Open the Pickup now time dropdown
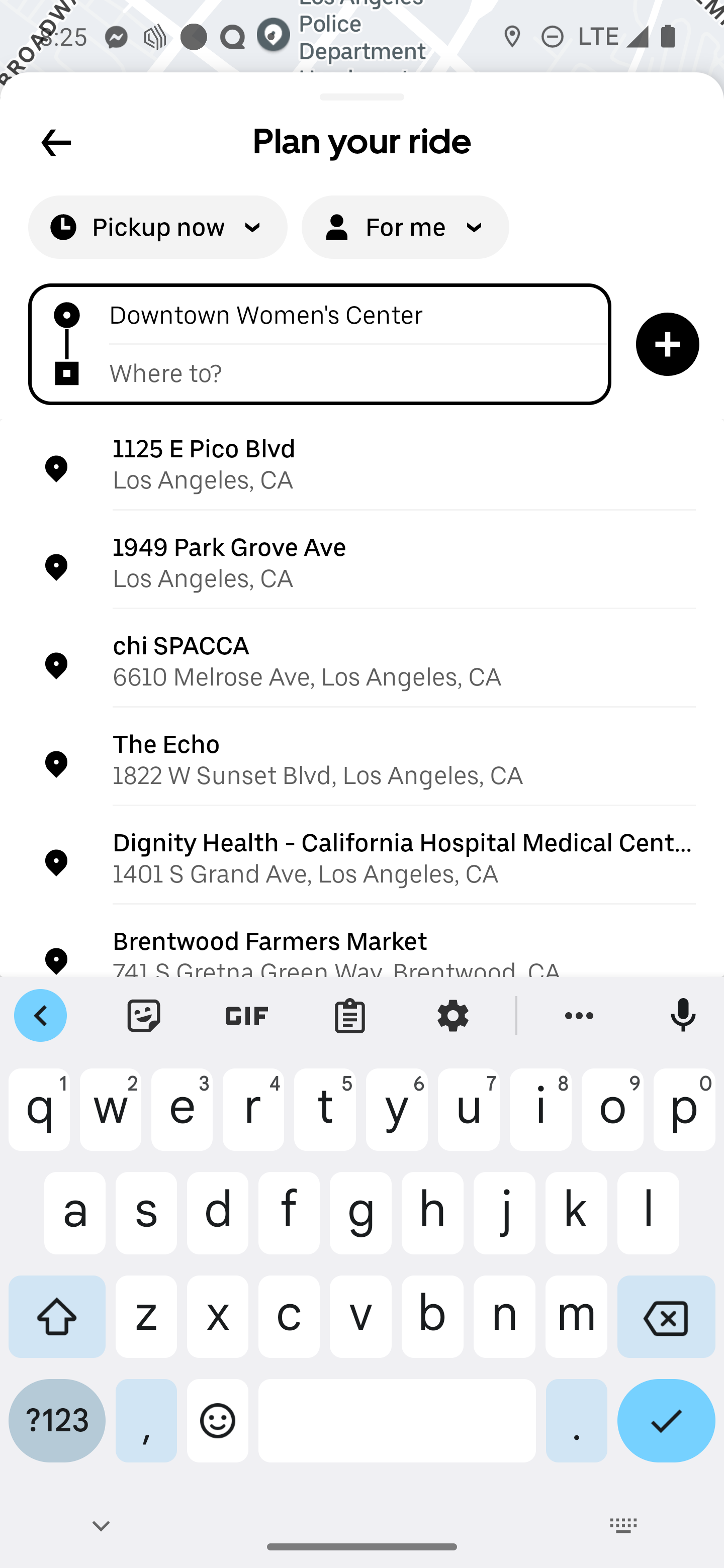The height and width of the screenshot is (1568, 724). click(158, 227)
